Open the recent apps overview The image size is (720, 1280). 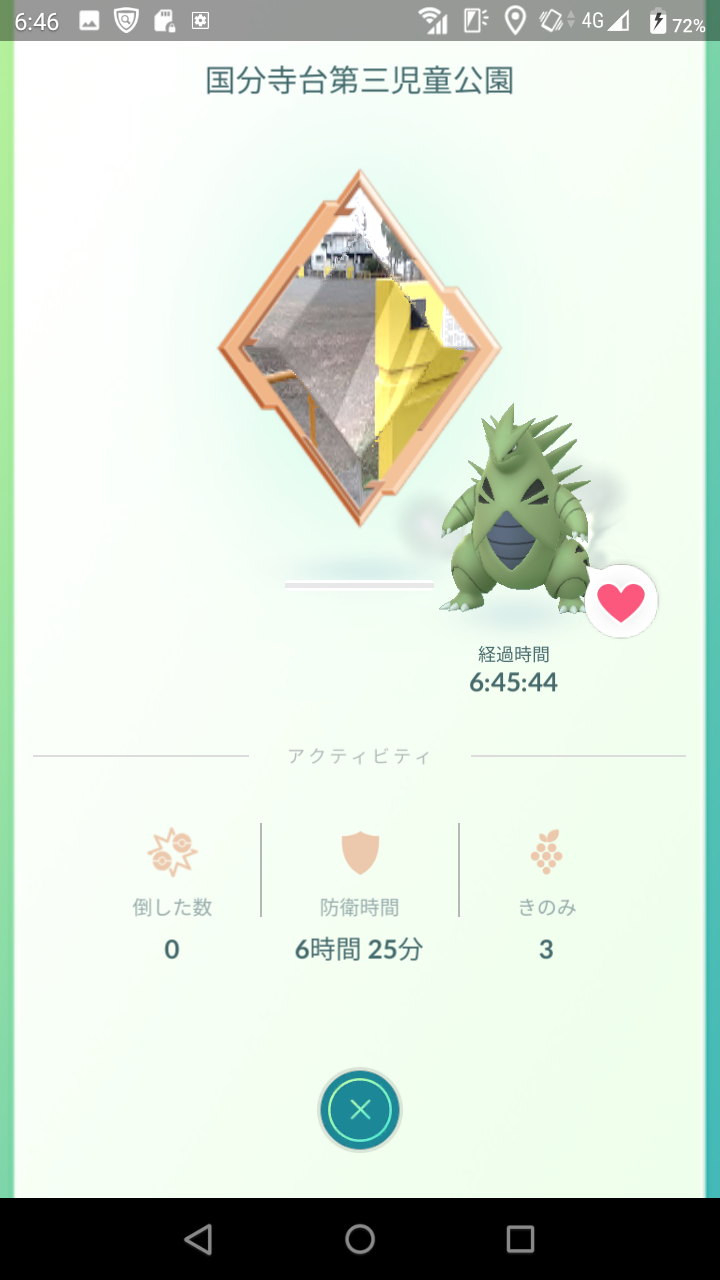pyautogui.click(x=520, y=1239)
